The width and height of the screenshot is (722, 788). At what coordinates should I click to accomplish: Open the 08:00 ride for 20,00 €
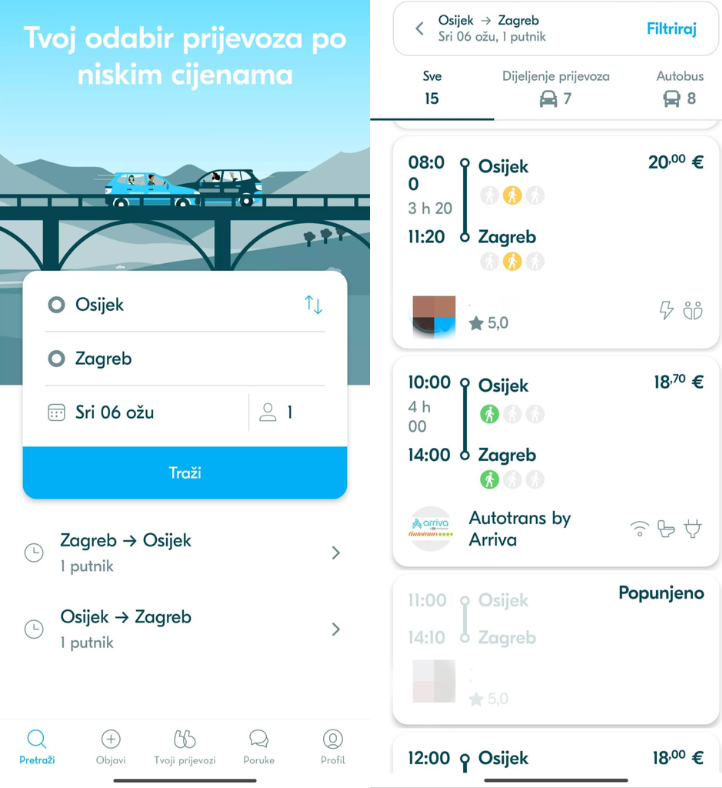click(555, 242)
